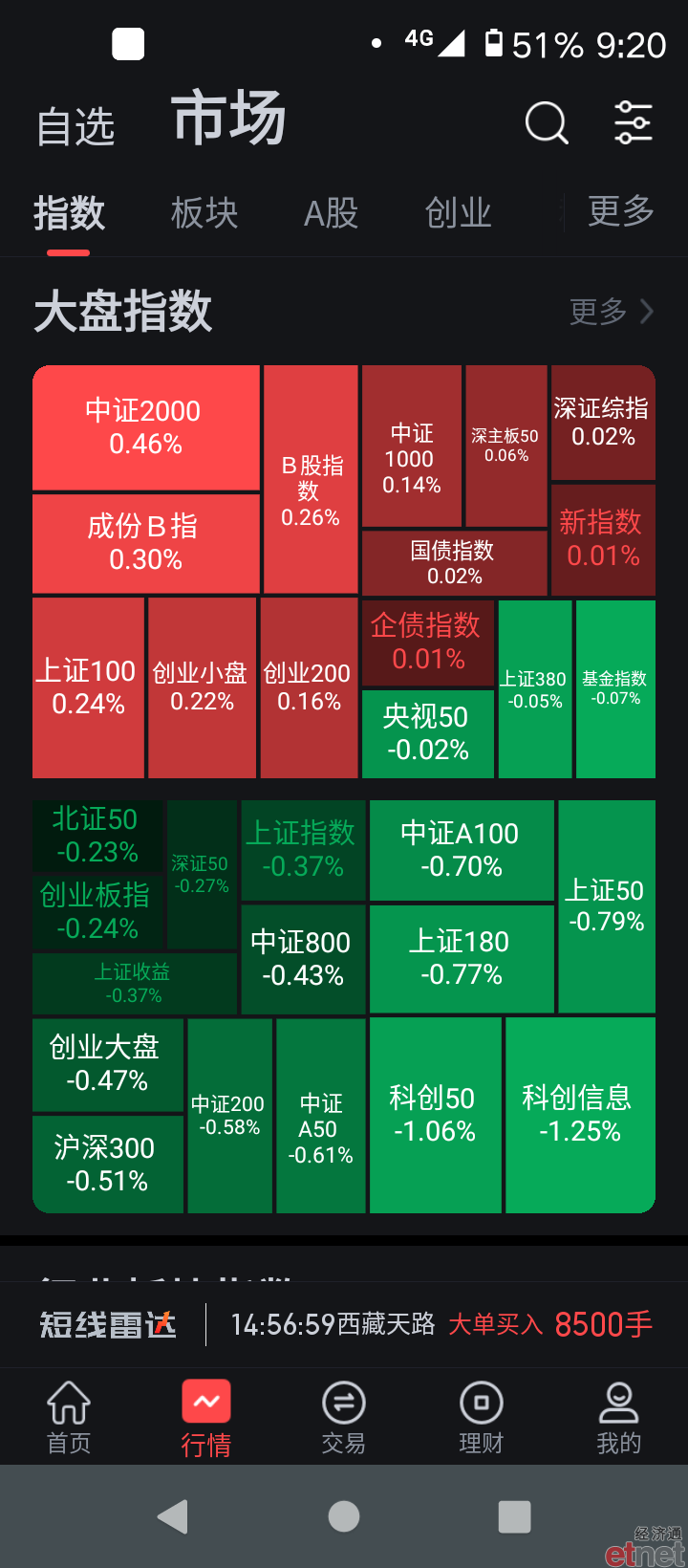Go to the 我的 tab
The height and width of the screenshot is (1568, 688).
click(x=619, y=1417)
